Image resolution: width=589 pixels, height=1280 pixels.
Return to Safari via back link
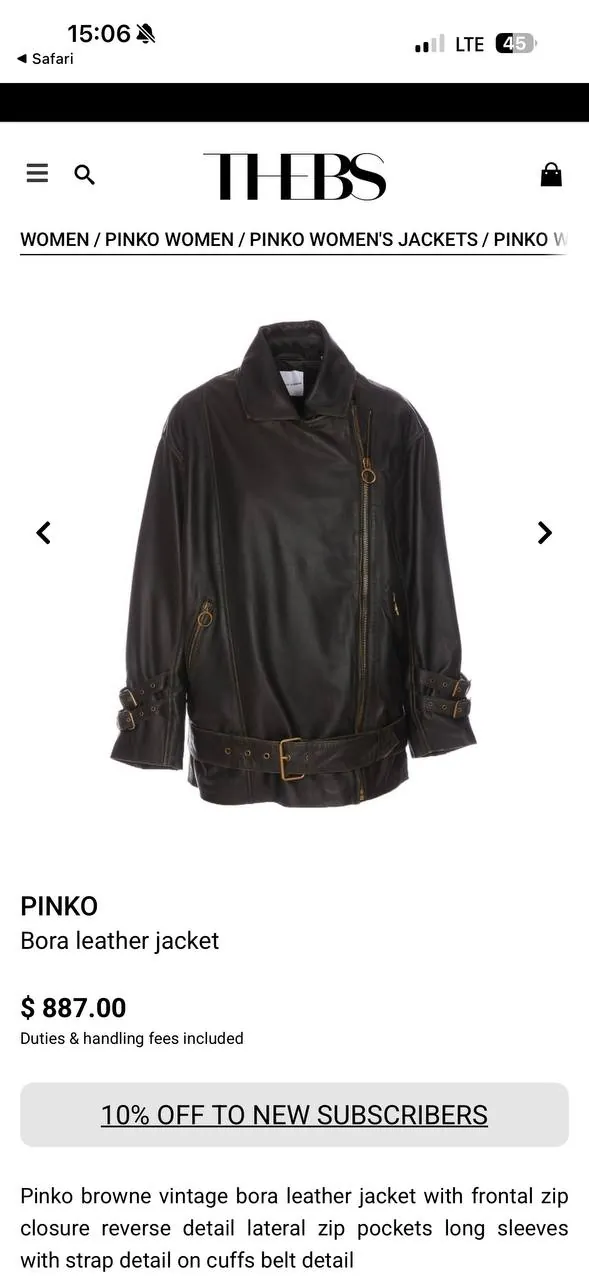[45, 59]
